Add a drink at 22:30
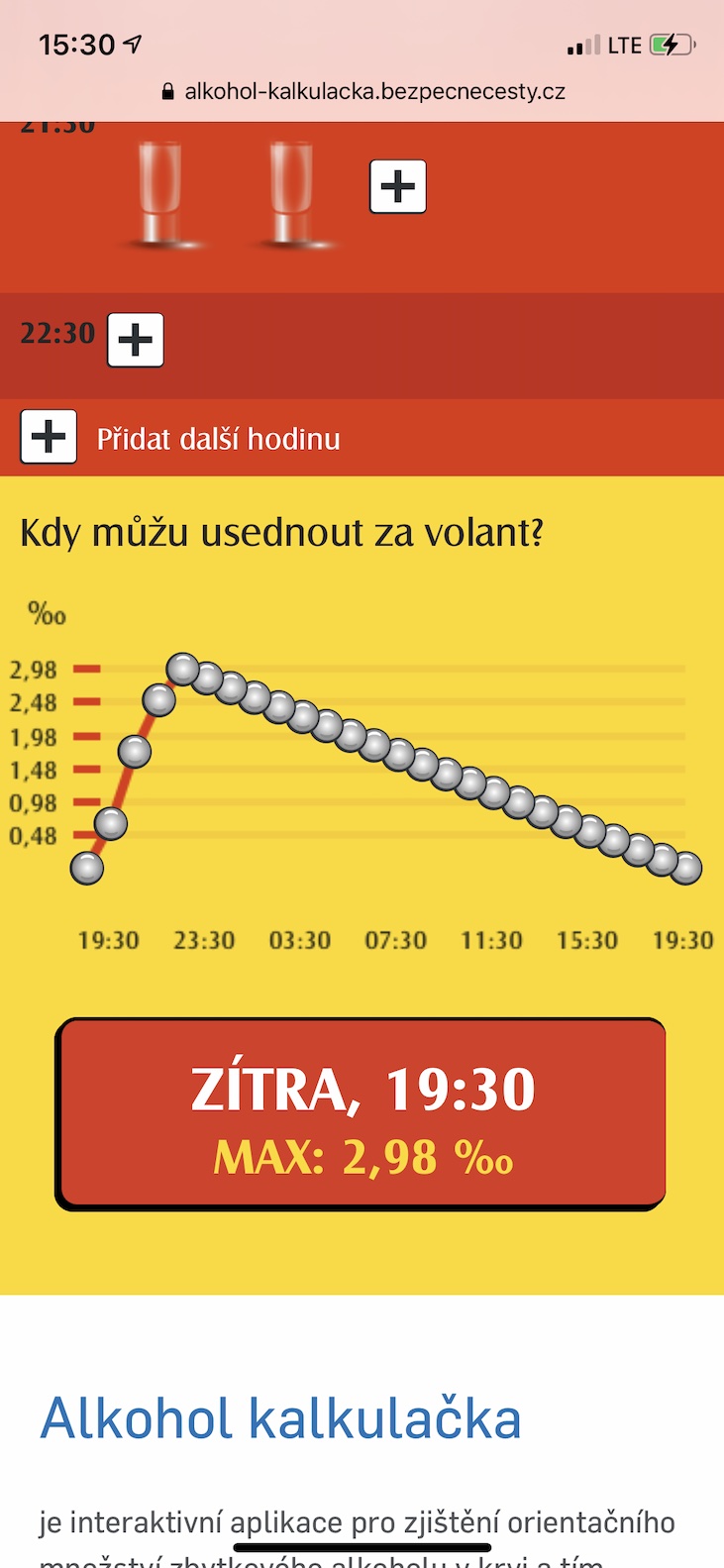The width and height of the screenshot is (724, 1568). coord(136,340)
